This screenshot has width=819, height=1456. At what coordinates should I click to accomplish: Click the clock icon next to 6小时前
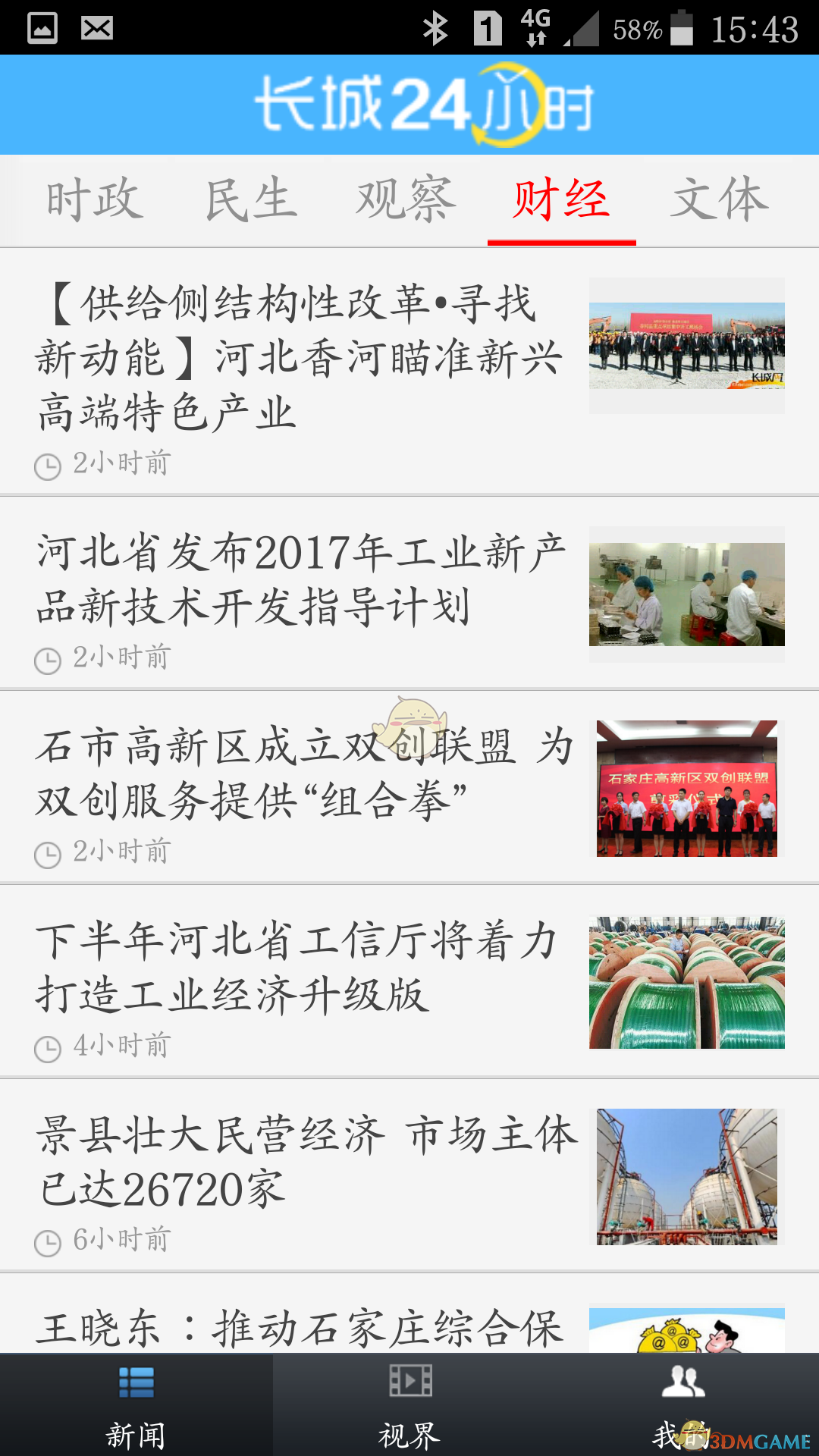coord(49,1241)
